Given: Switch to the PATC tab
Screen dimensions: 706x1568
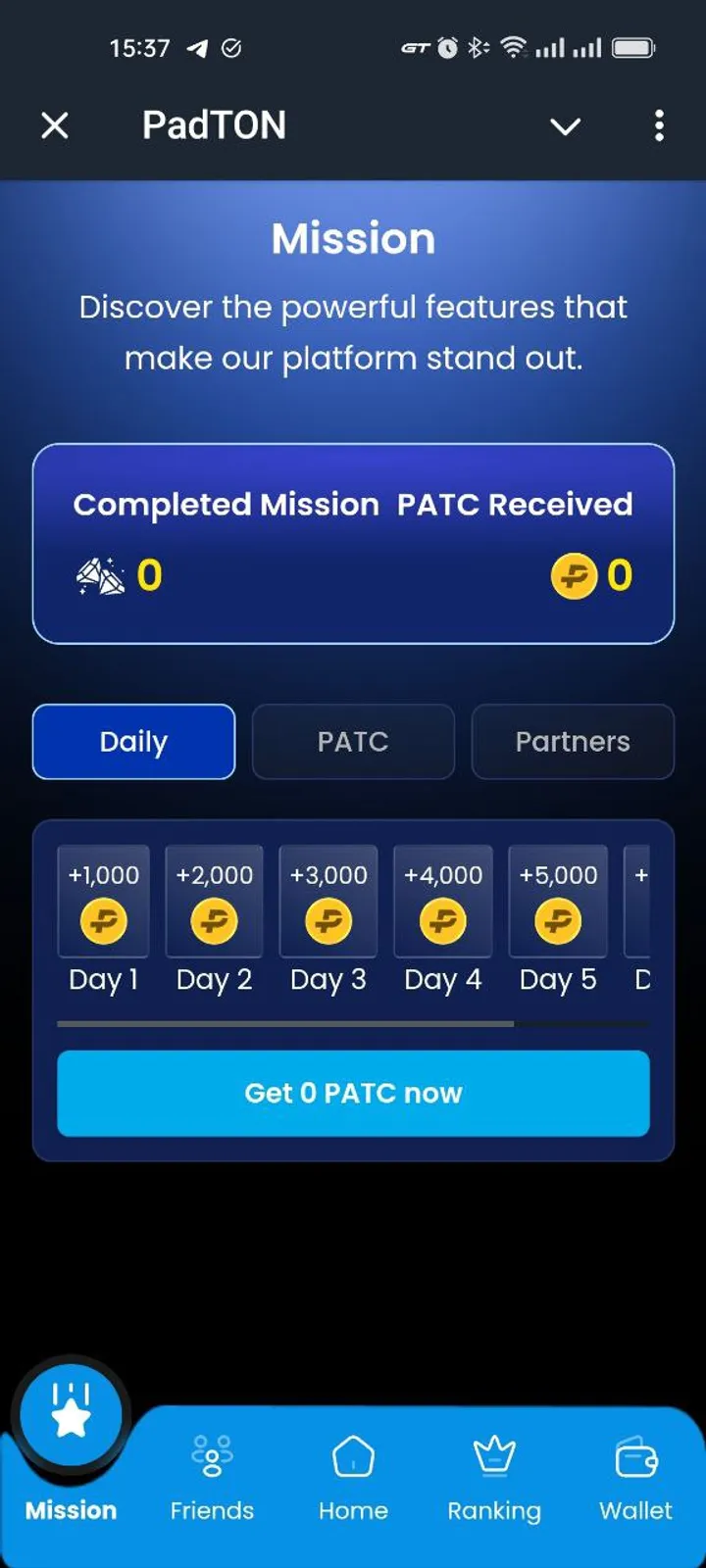Looking at the screenshot, I should pos(353,742).
